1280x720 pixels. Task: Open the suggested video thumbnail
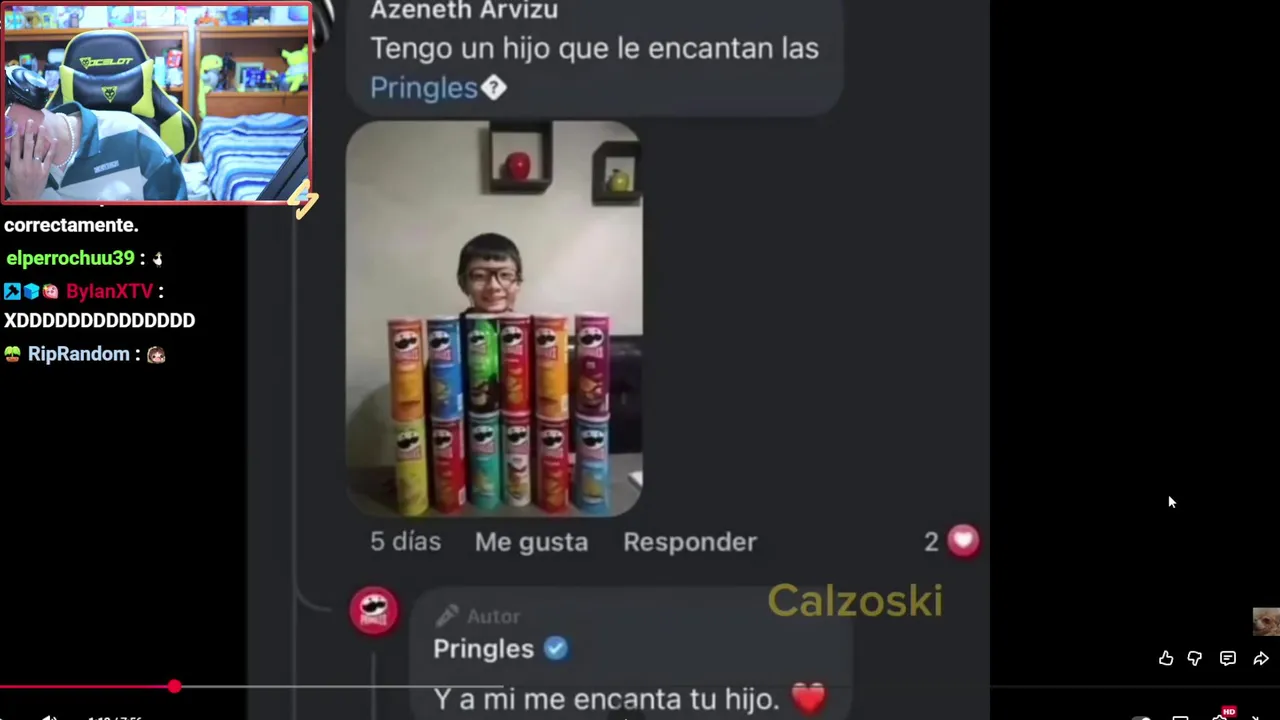1265,622
